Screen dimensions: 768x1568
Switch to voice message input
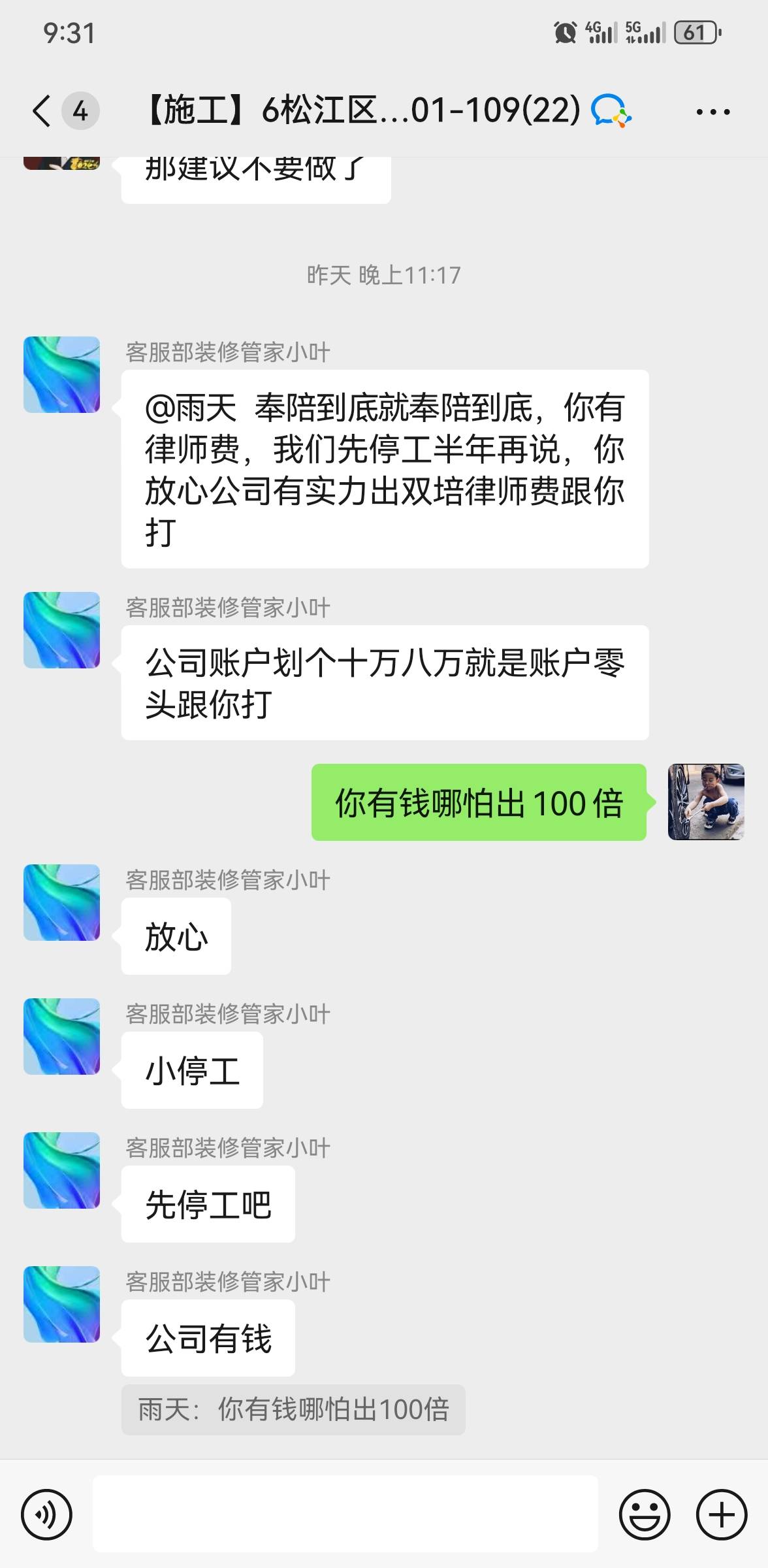pyautogui.click(x=46, y=1514)
